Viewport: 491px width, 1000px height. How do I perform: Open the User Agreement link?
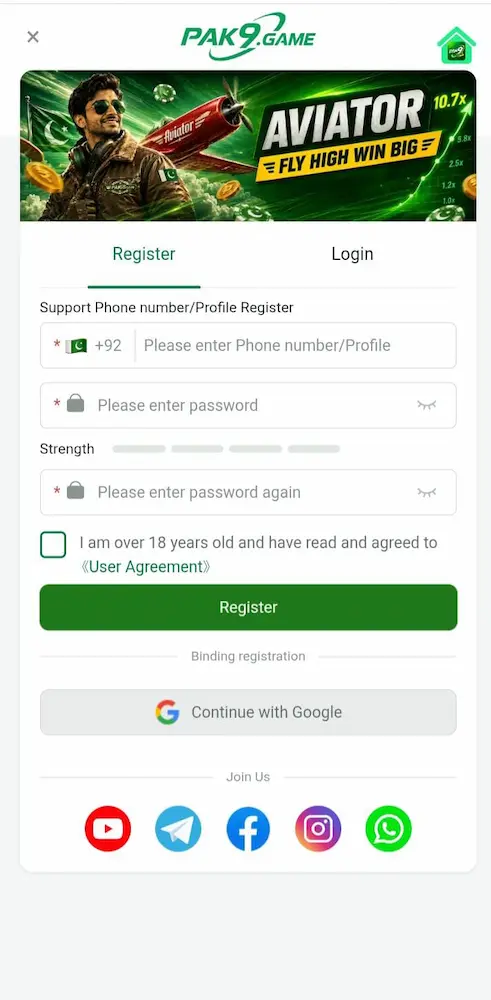146,567
